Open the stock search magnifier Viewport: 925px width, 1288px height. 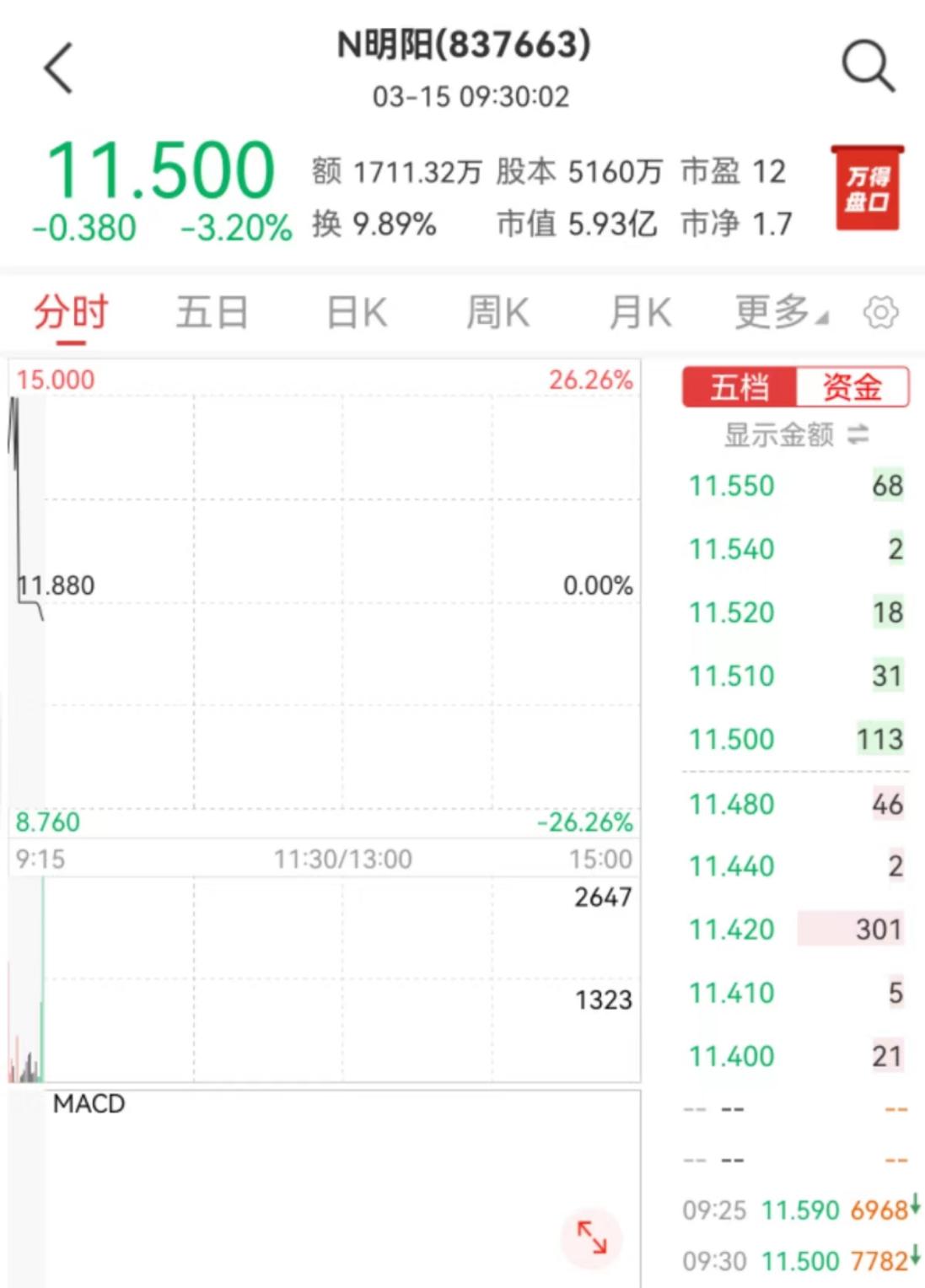[868, 65]
